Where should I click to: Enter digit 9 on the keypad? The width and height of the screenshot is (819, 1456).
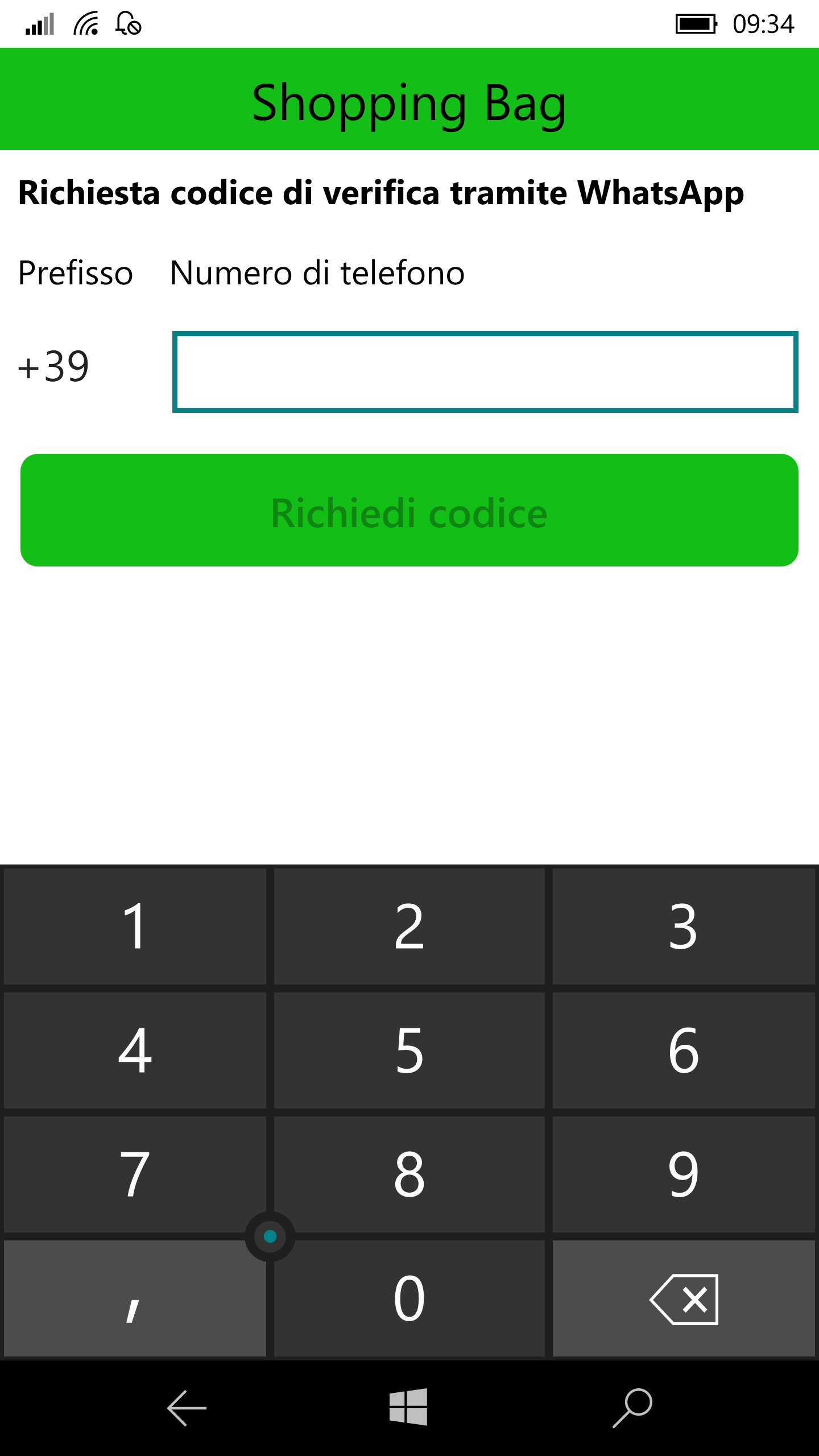[x=684, y=1174]
